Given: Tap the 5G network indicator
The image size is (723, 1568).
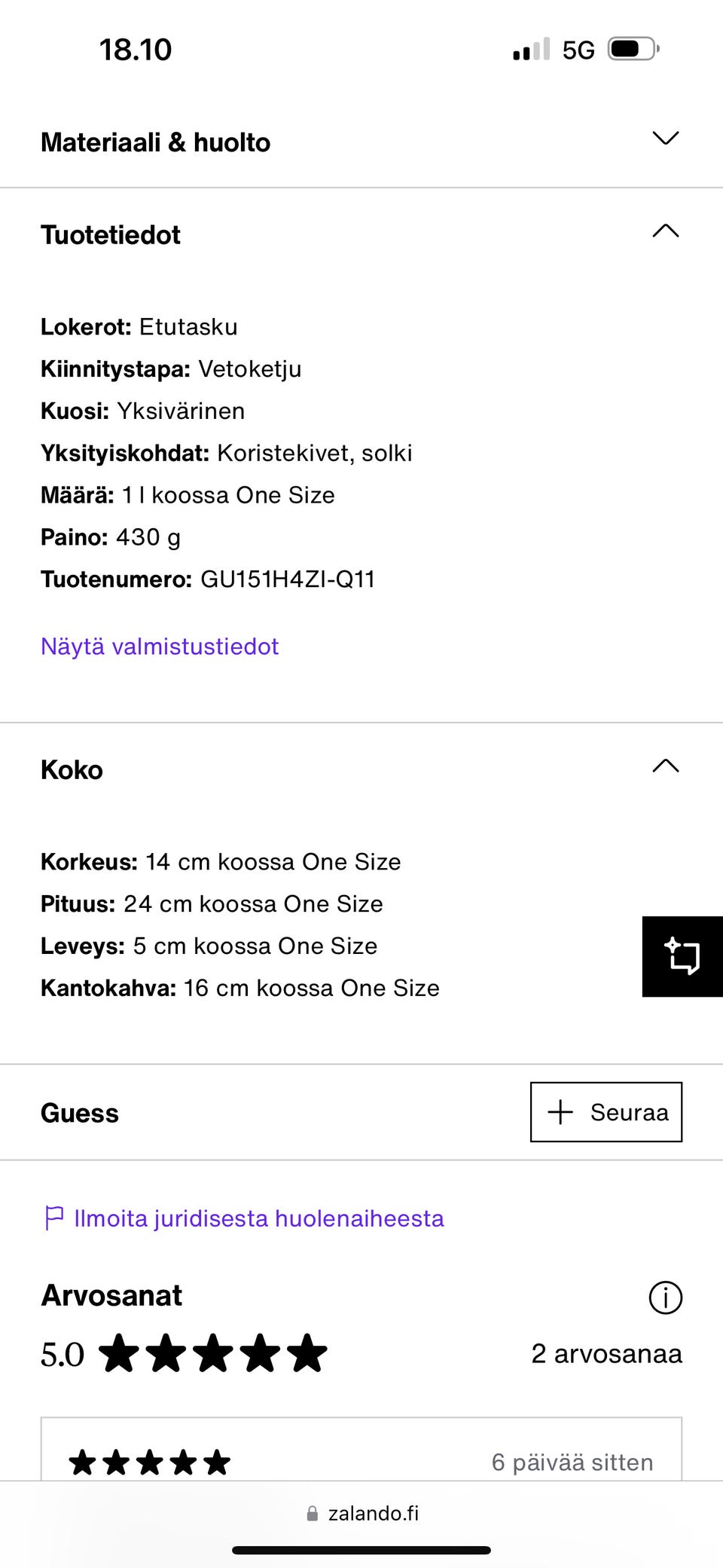Looking at the screenshot, I should [x=578, y=48].
